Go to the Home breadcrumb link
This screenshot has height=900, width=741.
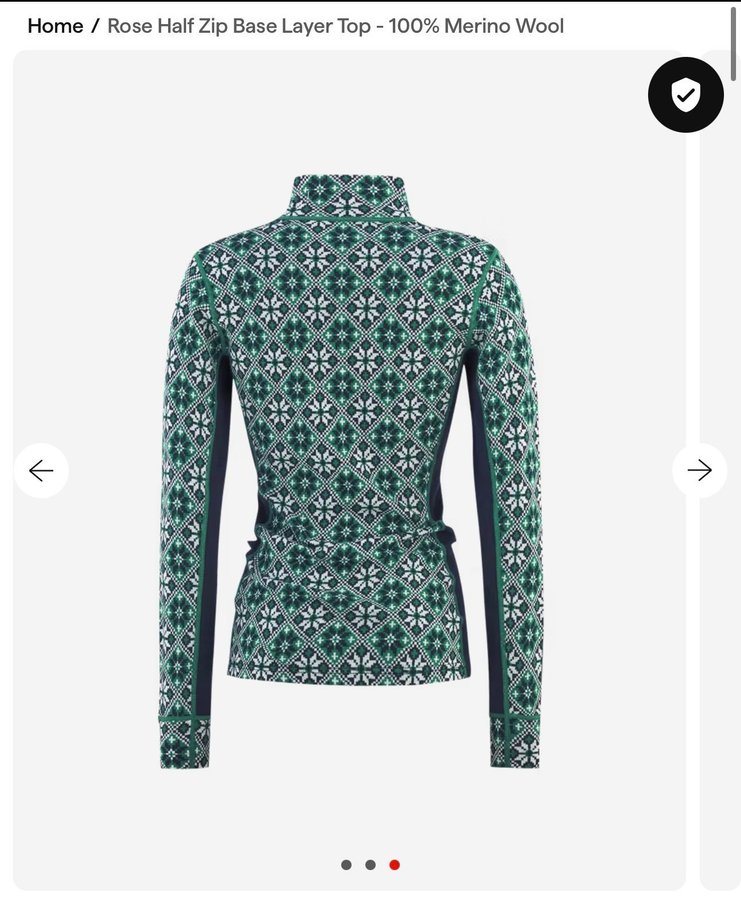pos(55,26)
